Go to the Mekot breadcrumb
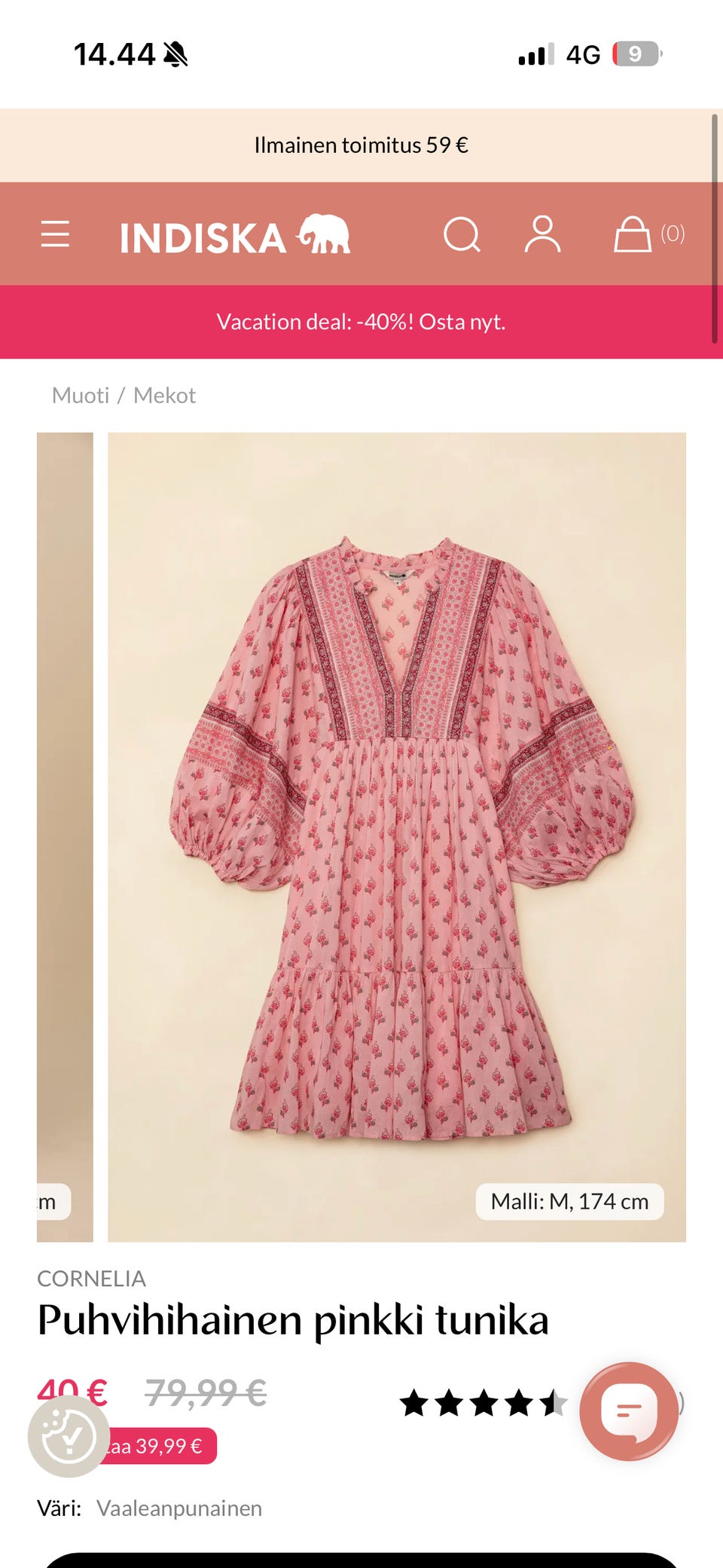Viewport: 723px width, 1568px height. tap(164, 396)
